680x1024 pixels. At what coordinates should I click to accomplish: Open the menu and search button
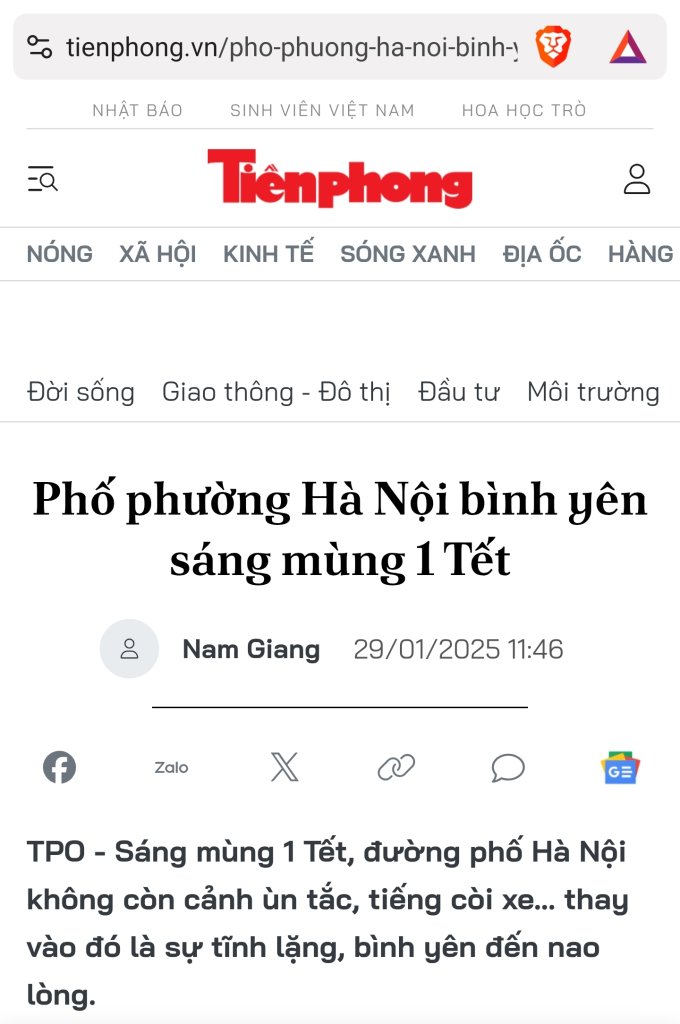point(42,180)
